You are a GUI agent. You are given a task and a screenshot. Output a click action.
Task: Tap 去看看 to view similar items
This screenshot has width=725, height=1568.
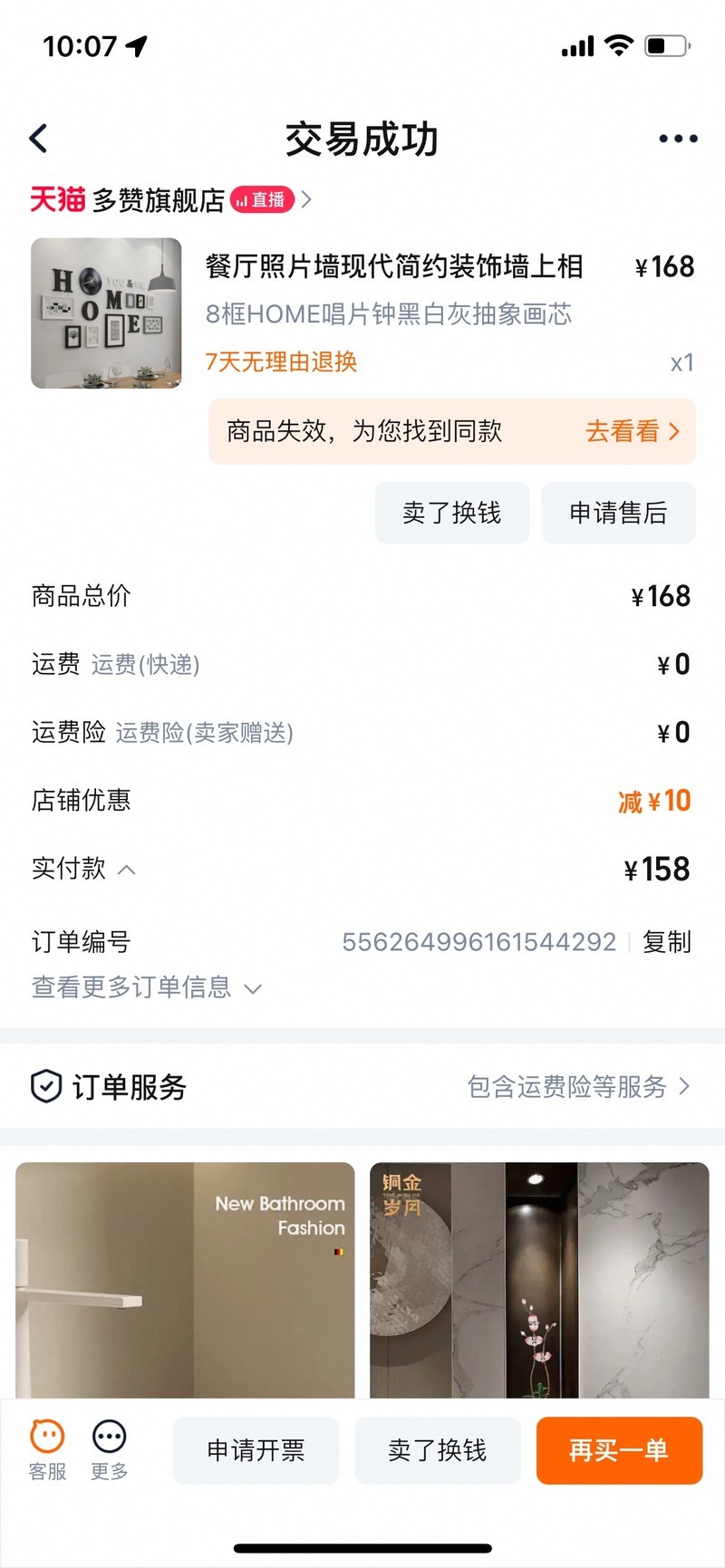click(632, 431)
